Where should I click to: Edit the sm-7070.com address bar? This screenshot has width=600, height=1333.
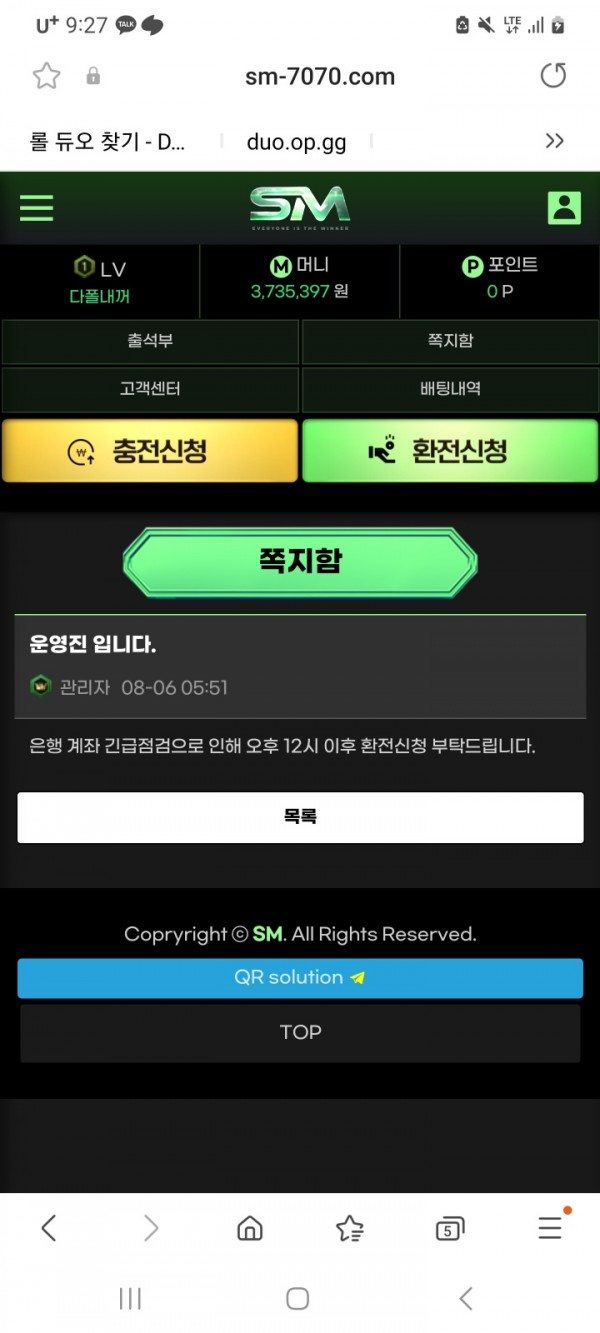tap(320, 76)
